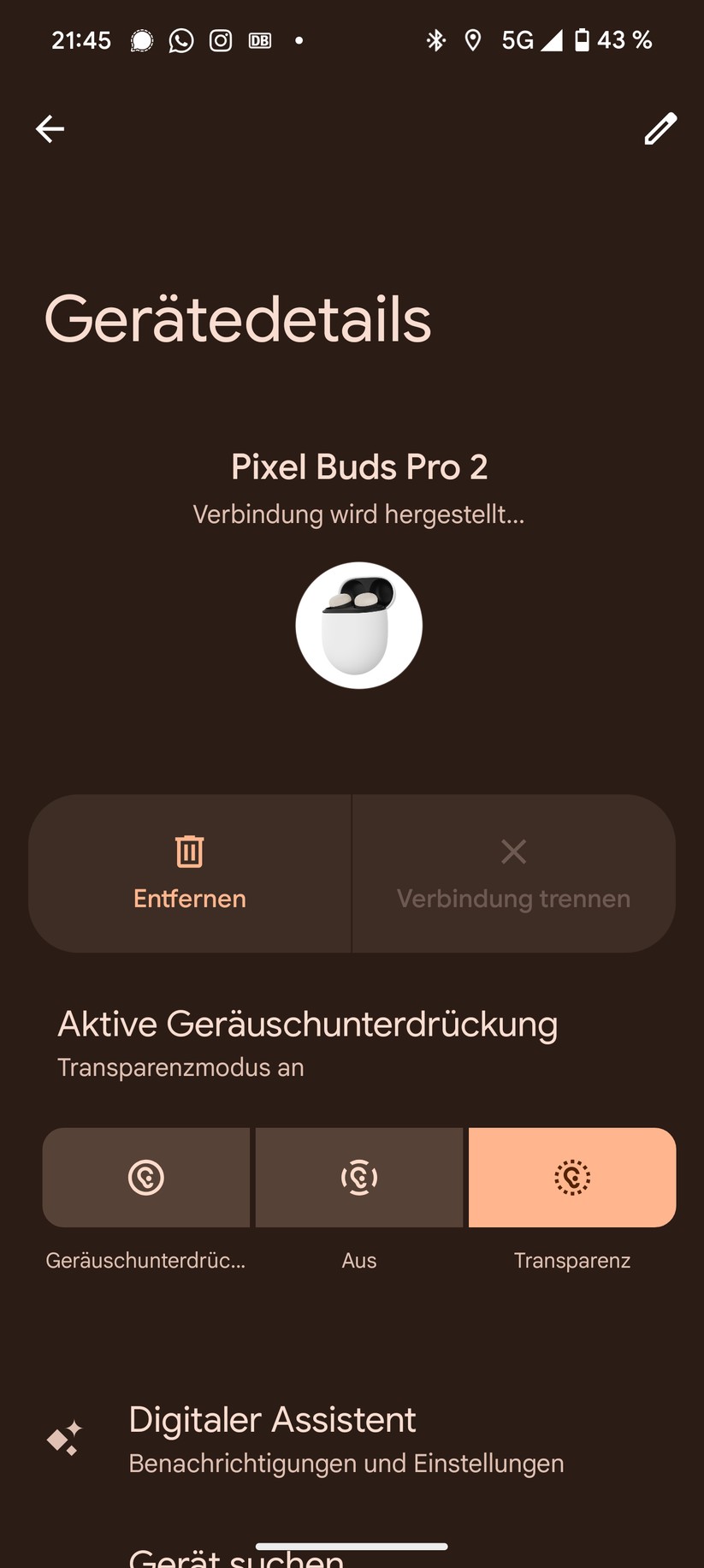Tap the Pixel Buds Pro 2 case image
Image resolution: width=704 pixels, height=1568 pixels.
point(358,626)
